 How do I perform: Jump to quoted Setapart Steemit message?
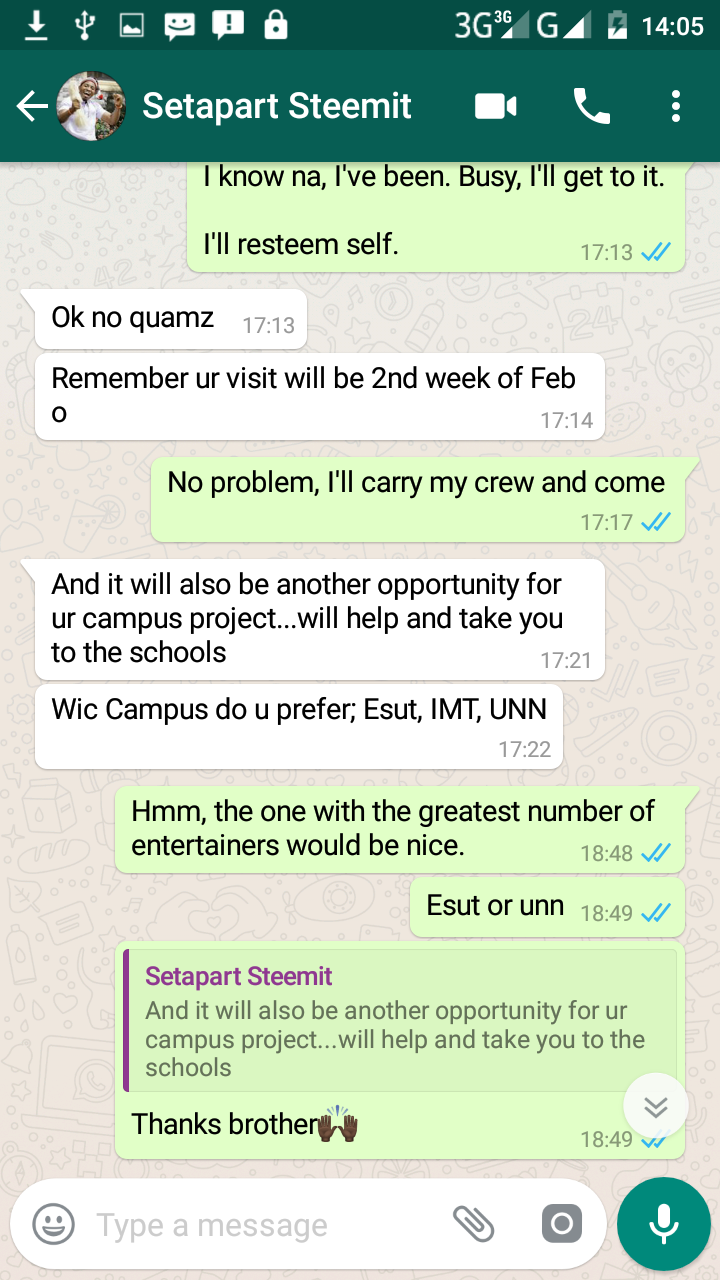click(x=400, y=1021)
